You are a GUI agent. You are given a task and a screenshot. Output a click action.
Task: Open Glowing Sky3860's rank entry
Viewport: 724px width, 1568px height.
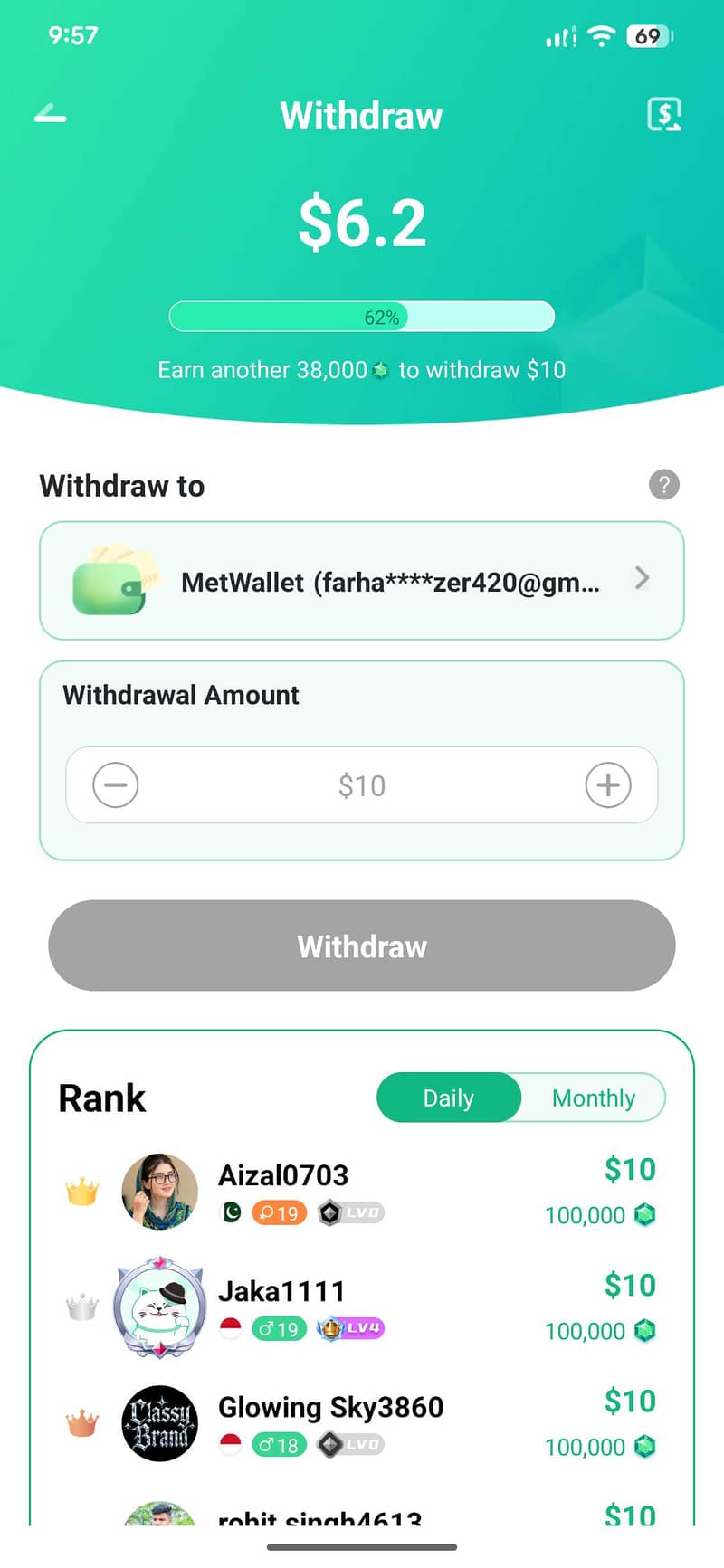click(x=362, y=1423)
